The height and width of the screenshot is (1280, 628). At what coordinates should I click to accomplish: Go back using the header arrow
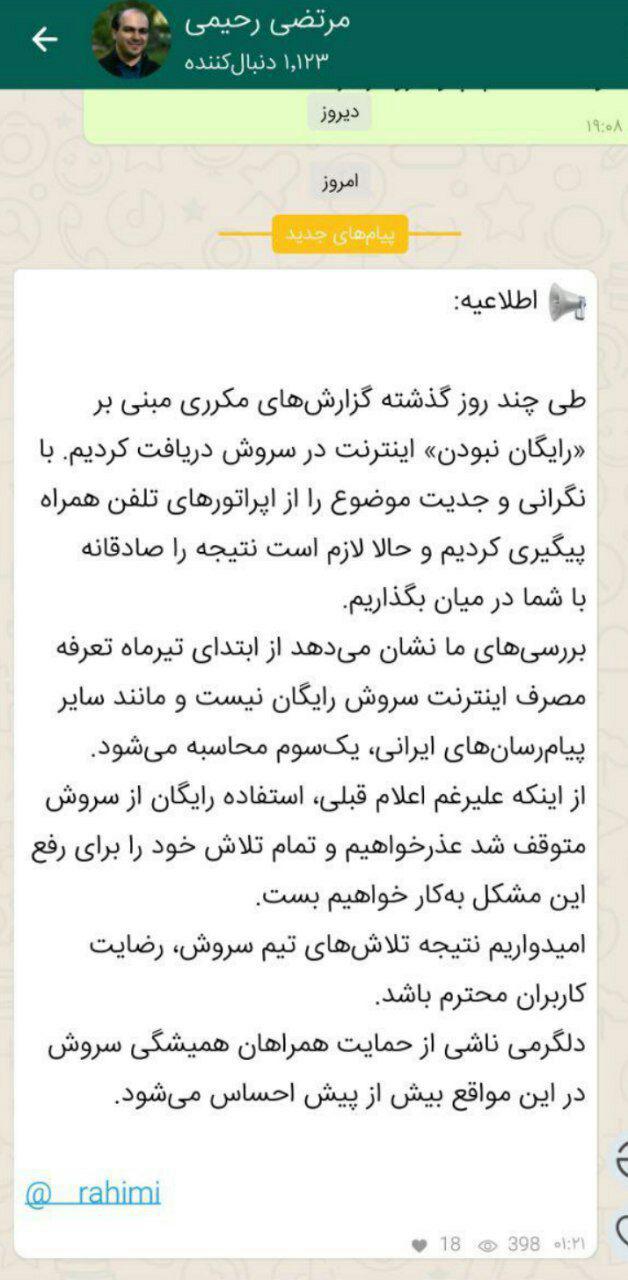click(45, 40)
